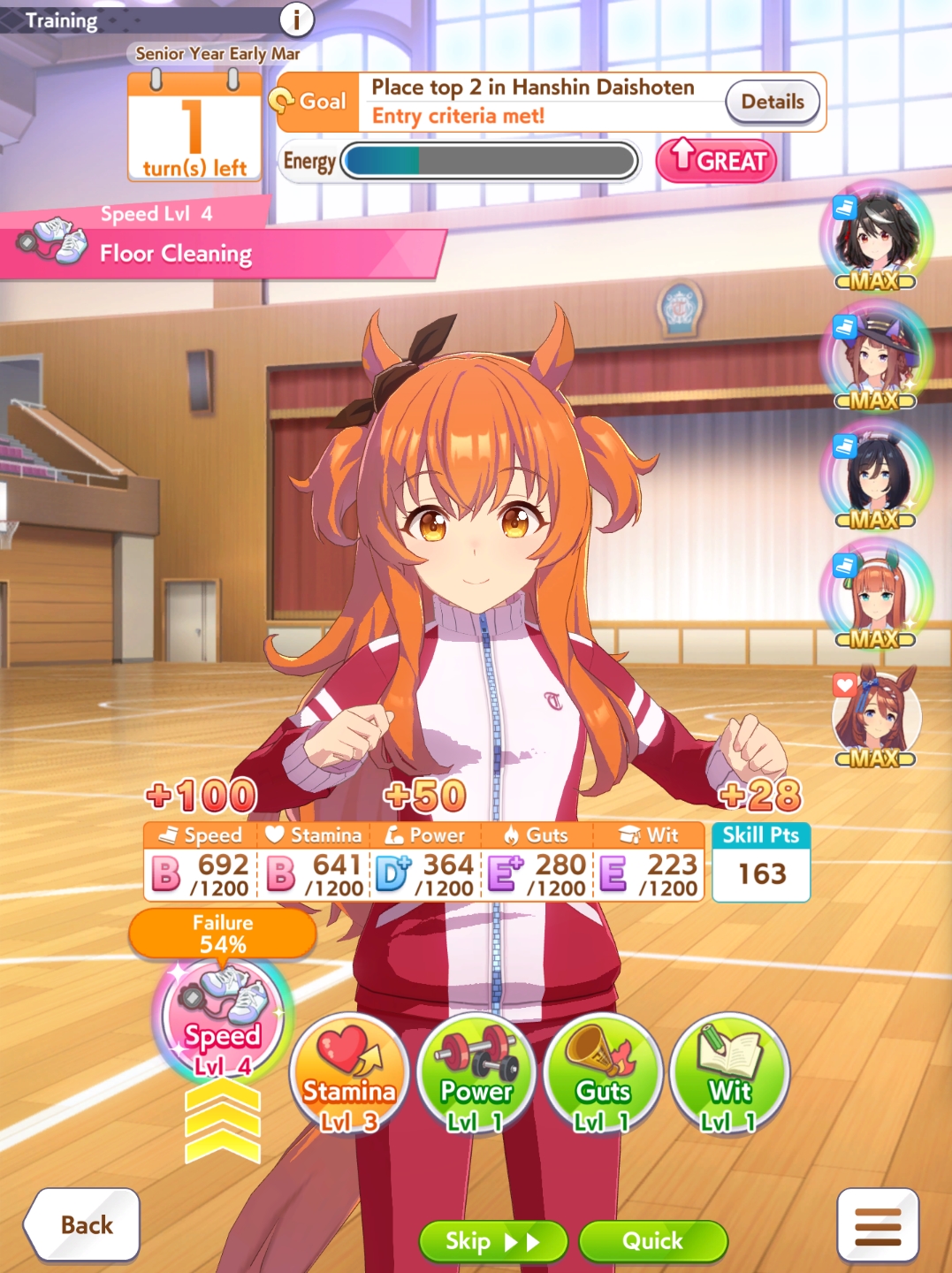
Task: Tap the Skip button
Action: [x=492, y=1241]
